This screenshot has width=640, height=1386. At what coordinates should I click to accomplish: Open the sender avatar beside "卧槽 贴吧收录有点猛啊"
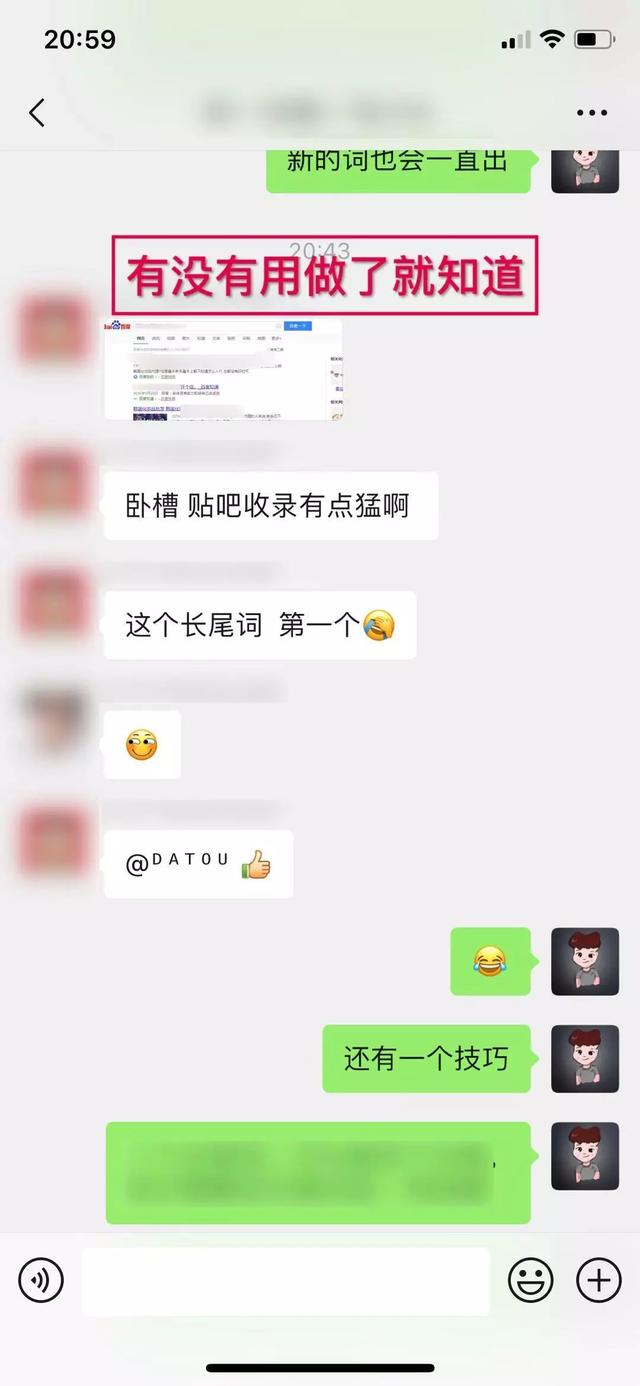point(54,484)
